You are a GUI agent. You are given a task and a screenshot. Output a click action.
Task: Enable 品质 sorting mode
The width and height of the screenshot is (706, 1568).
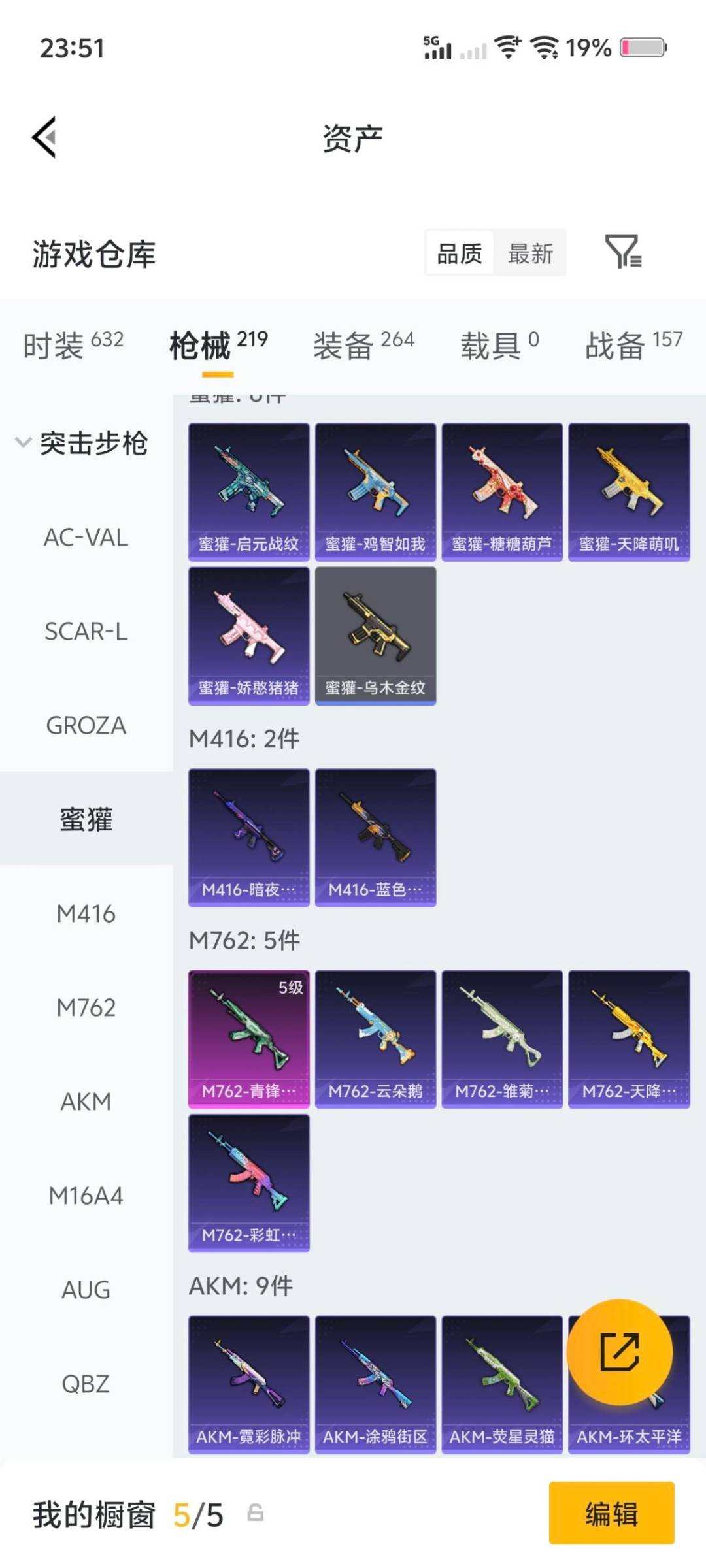pos(460,253)
